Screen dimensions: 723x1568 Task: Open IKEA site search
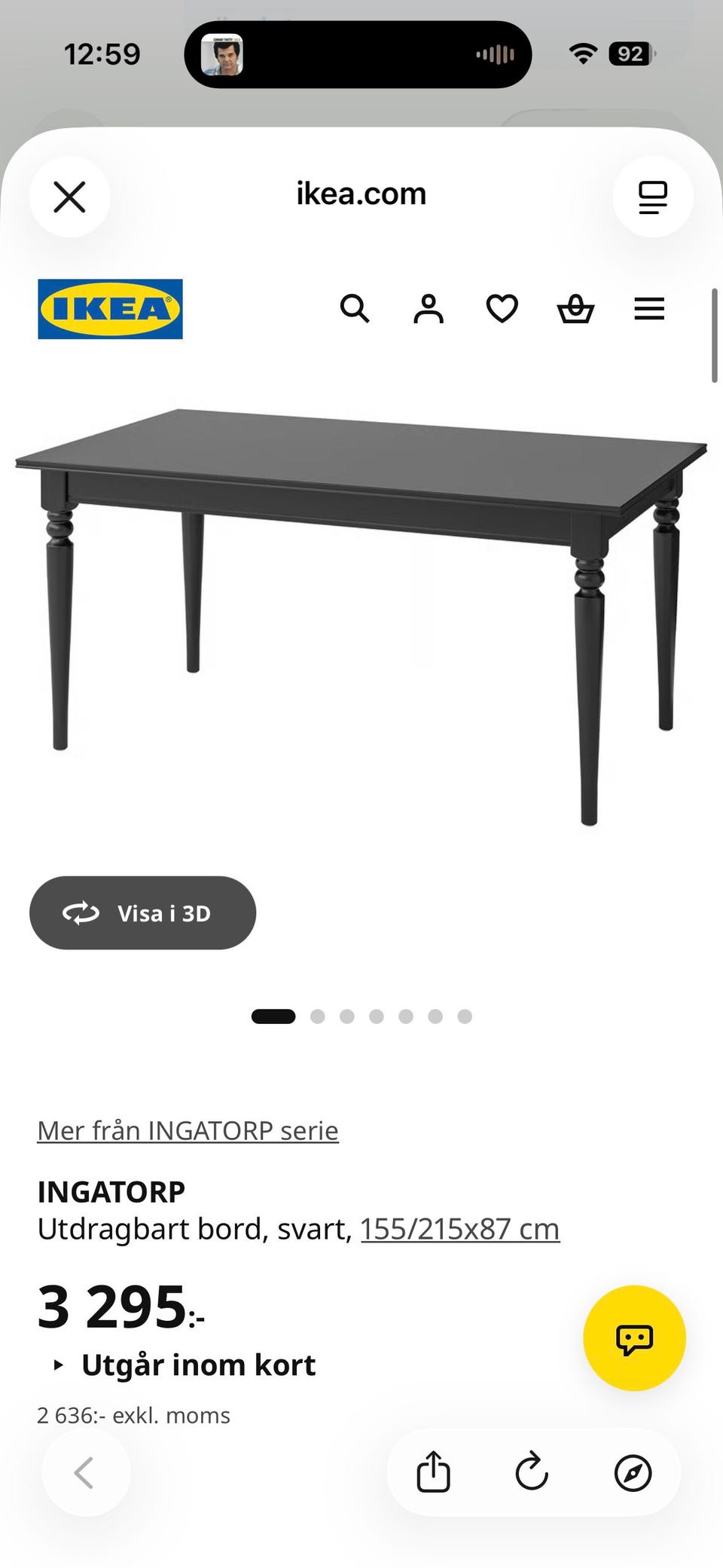point(355,309)
